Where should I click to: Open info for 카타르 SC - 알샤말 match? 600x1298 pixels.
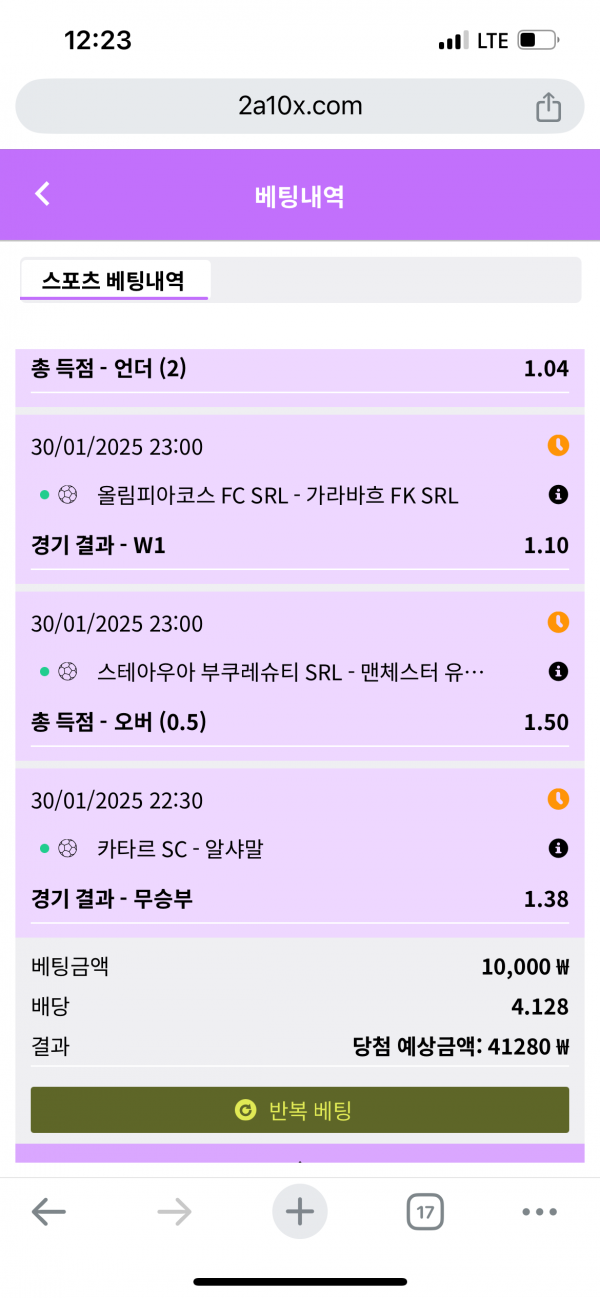(558, 849)
